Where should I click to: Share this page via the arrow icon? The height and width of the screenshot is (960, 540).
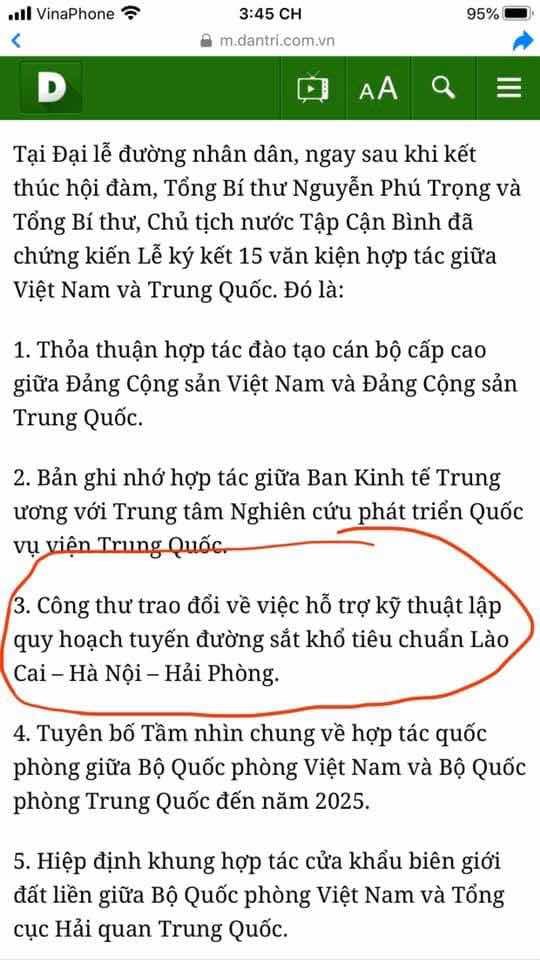coord(523,41)
